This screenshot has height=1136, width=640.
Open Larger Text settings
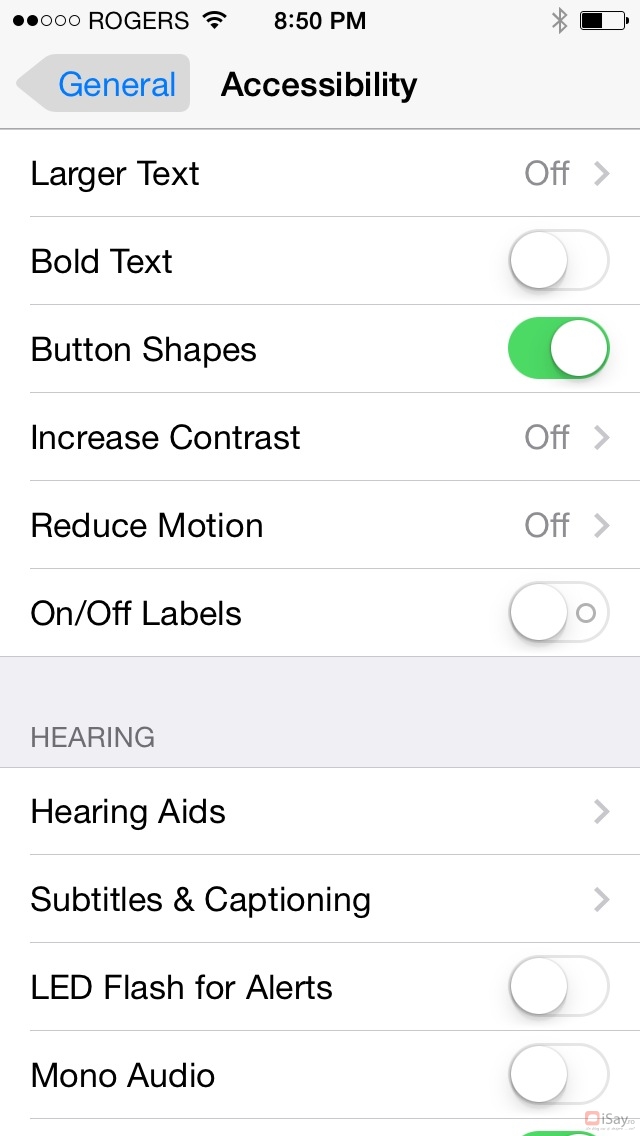pyautogui.click(x=320, y=174)
